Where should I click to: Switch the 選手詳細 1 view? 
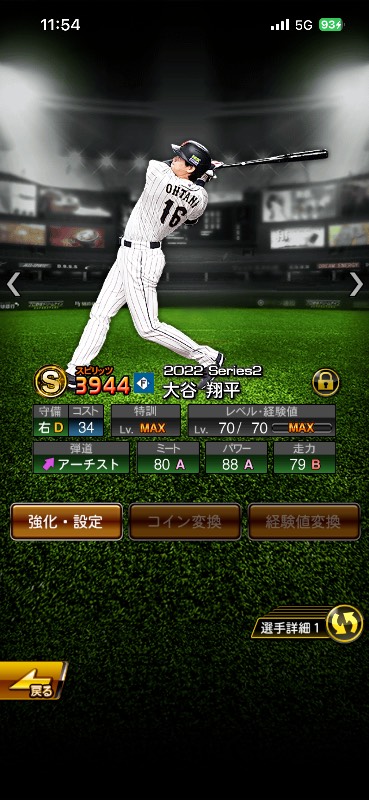tap(307, 623)
